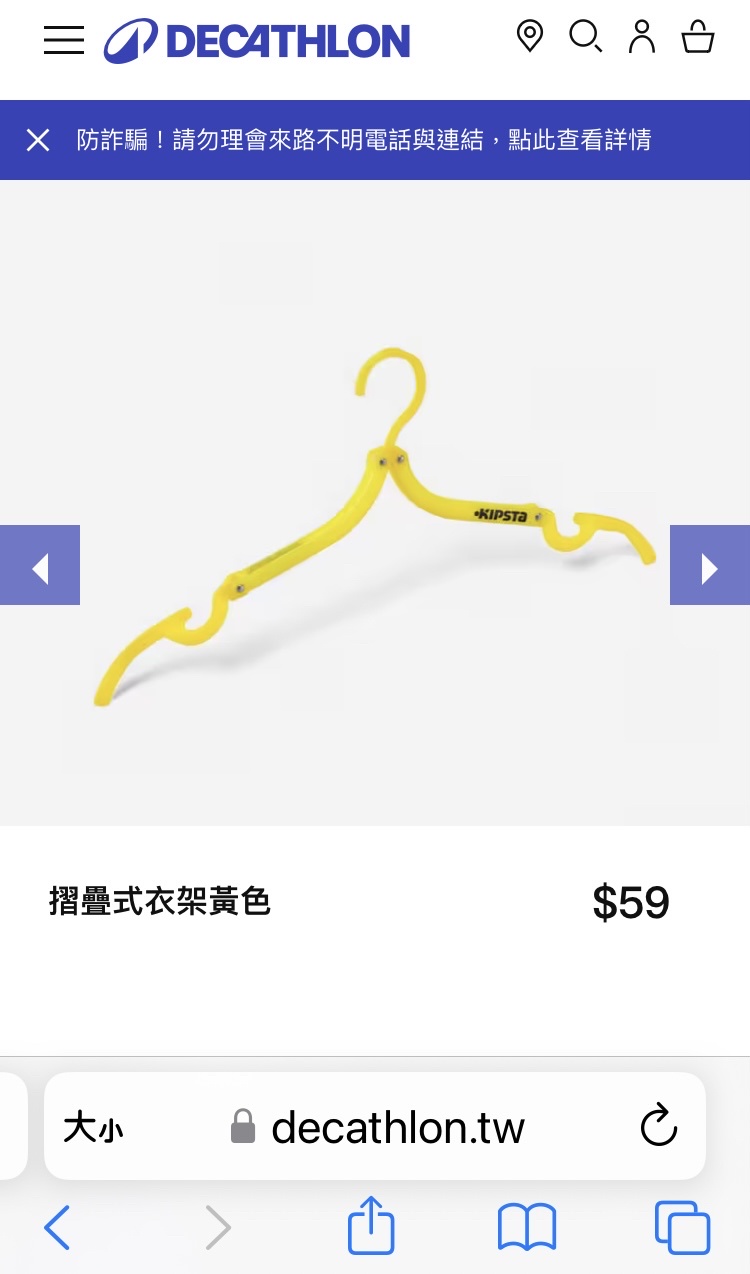Open the shopping basket
Image resolution: width=750 pixels, height=1274 pixels.
click(698, 37)
